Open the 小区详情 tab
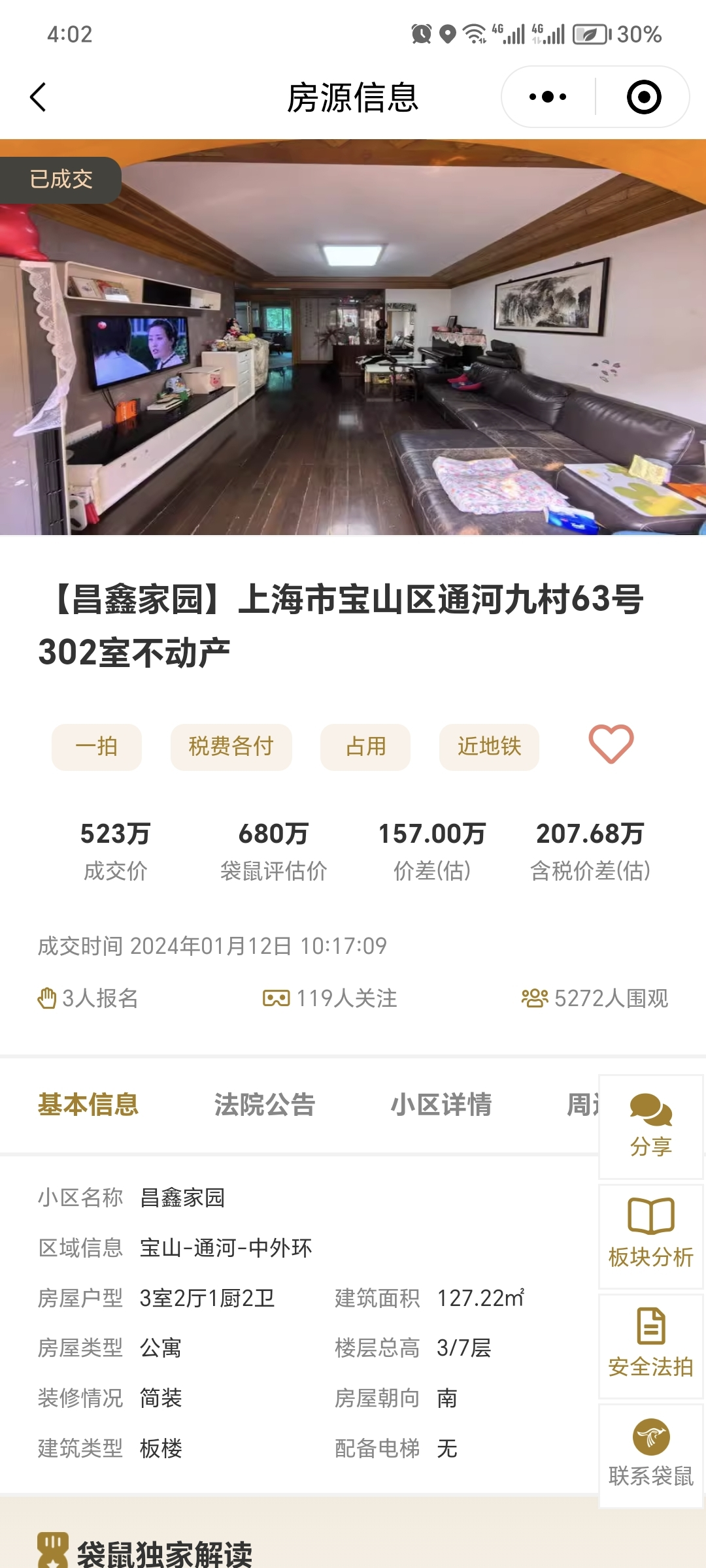 [x=441, y=1104]
